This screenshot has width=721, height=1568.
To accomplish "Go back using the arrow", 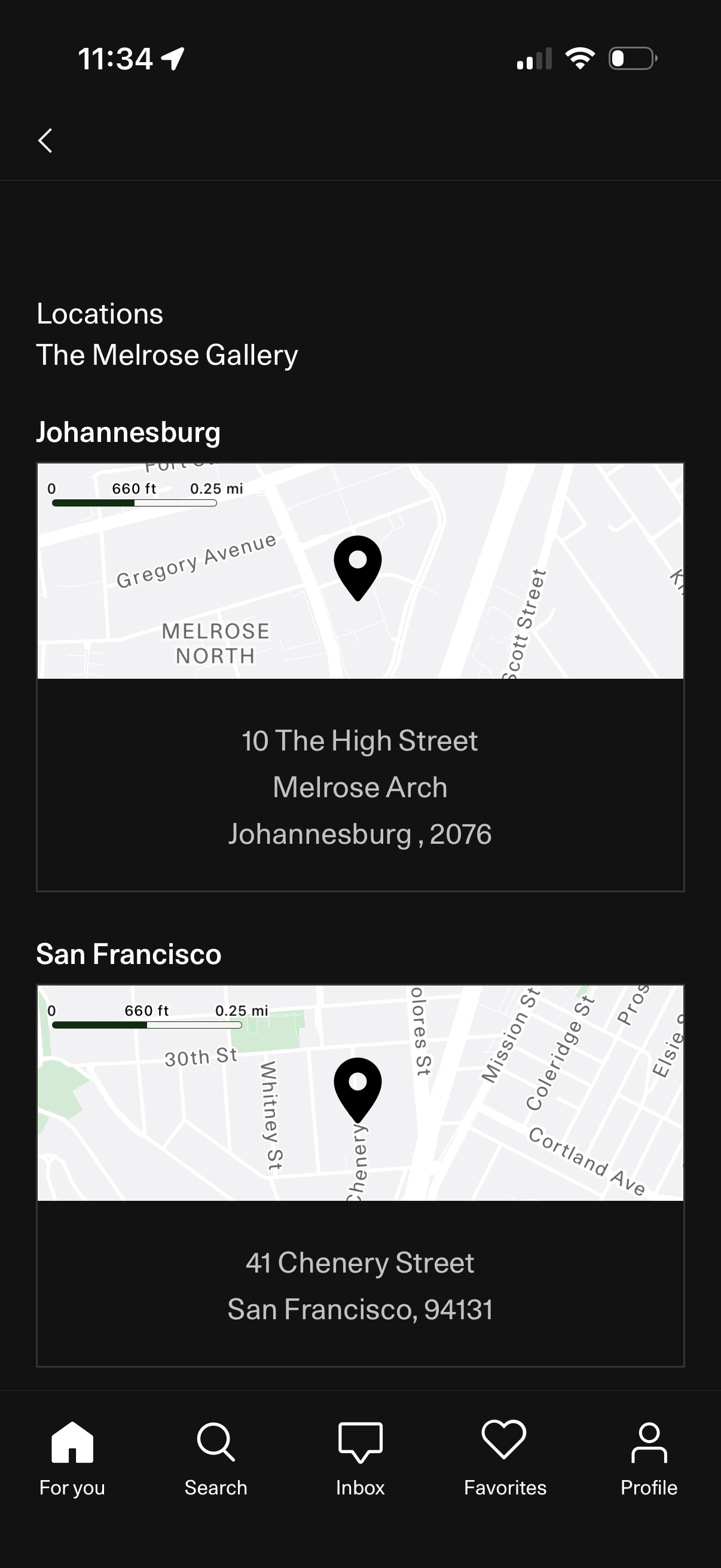I will click(x=45, y=141).
